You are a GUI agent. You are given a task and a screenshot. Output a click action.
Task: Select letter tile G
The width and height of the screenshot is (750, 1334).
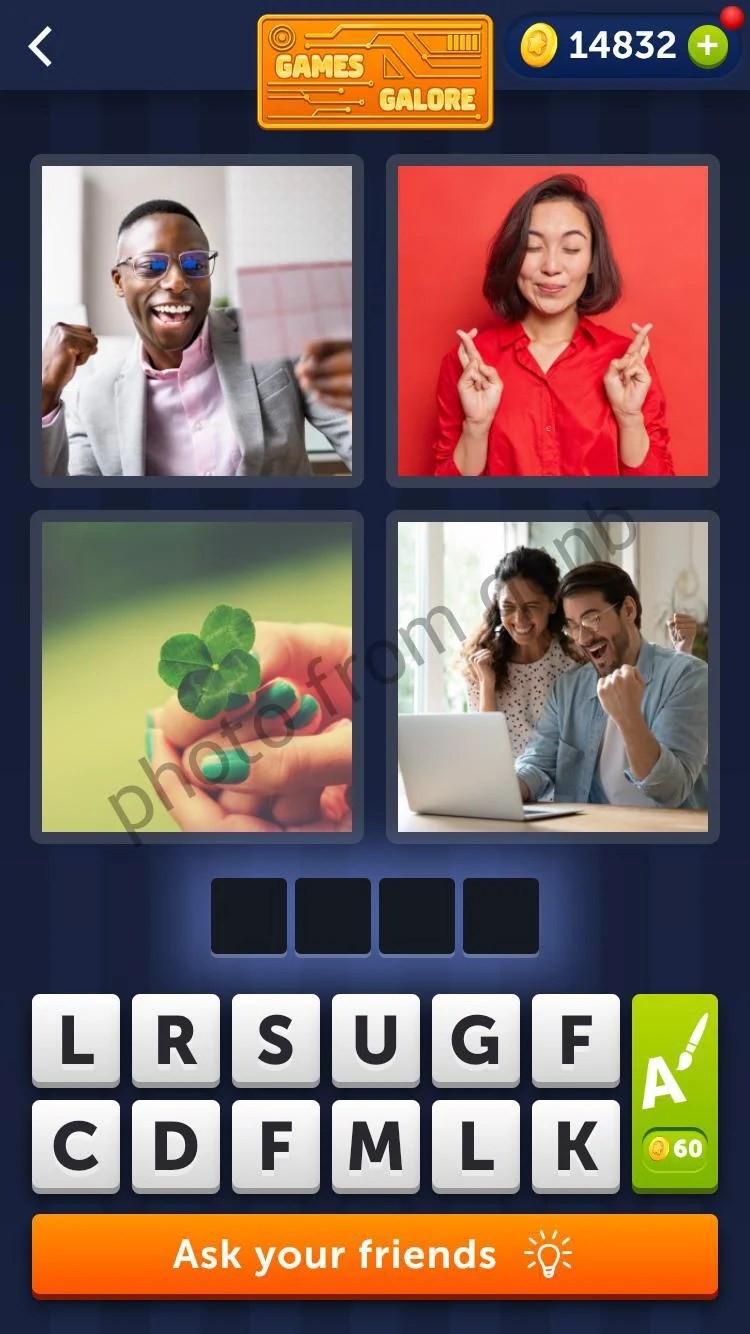(474, 1043)
